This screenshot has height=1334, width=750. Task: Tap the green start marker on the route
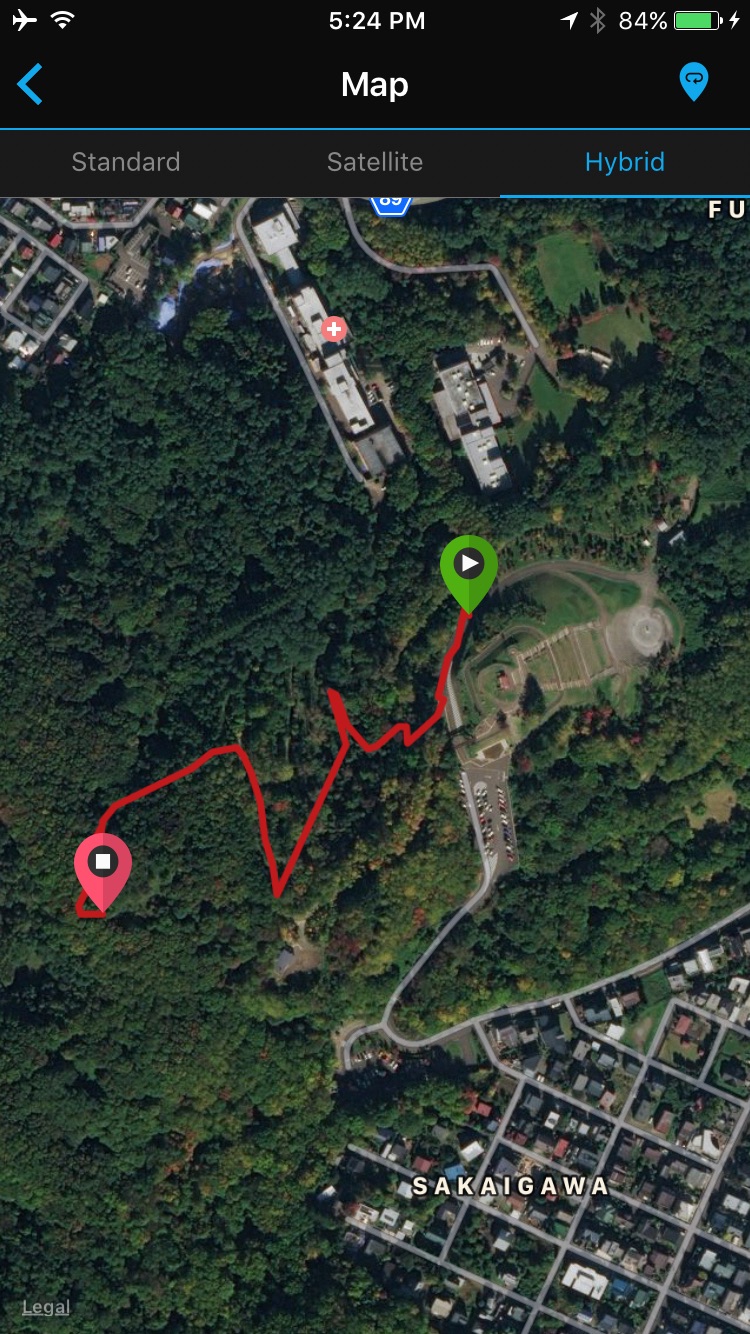468,567
